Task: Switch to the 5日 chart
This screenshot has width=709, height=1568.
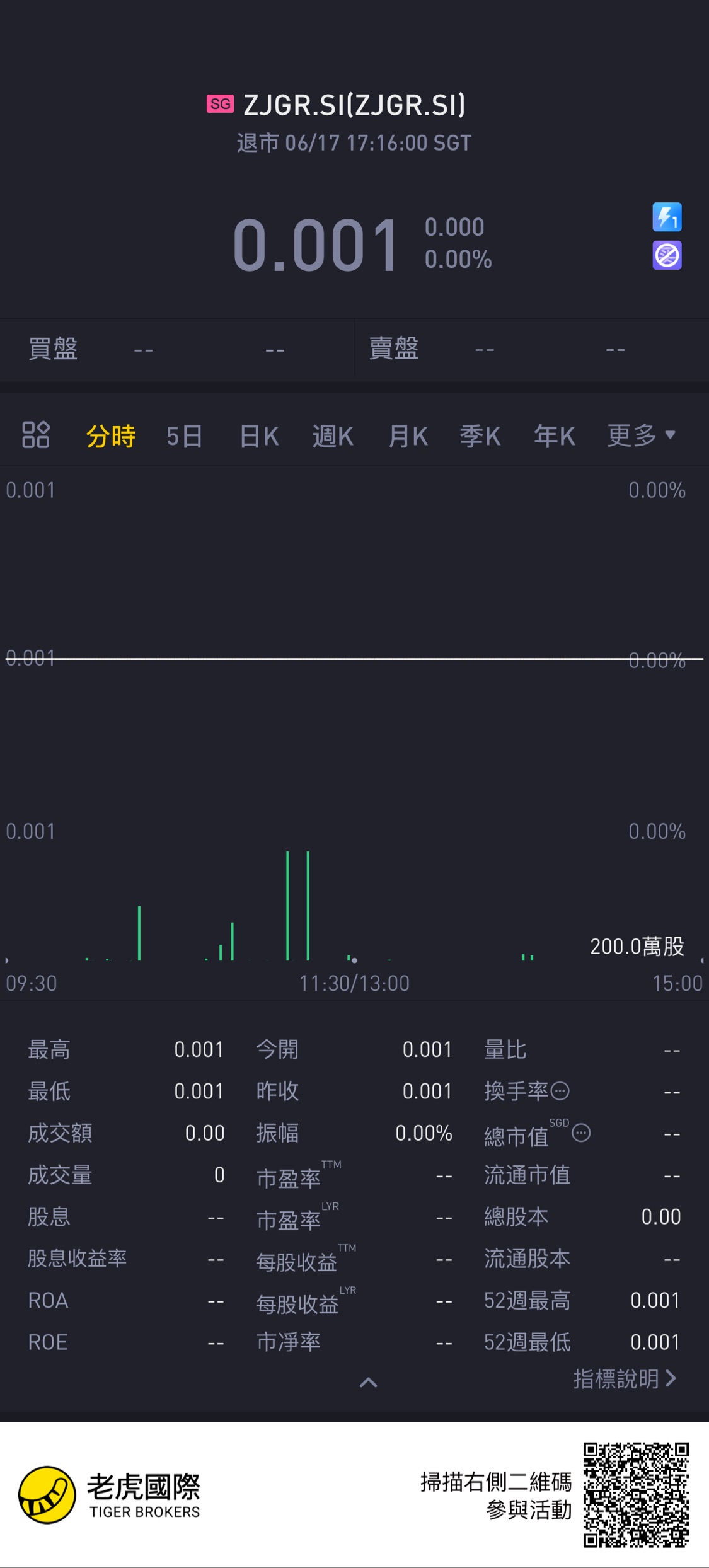Action: [184, 436]
